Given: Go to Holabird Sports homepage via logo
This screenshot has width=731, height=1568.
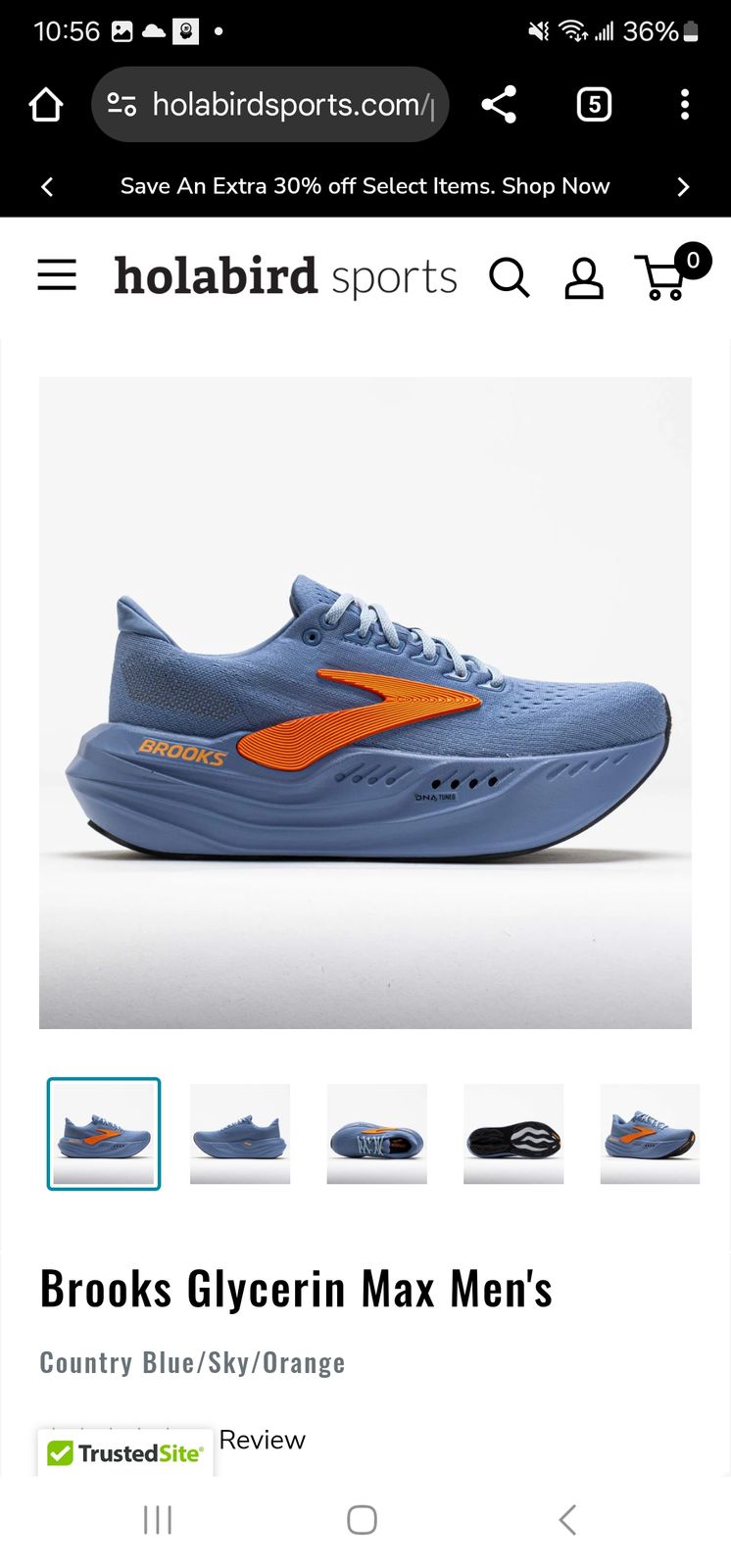Looking at the screenshot, I should [285, 276].
